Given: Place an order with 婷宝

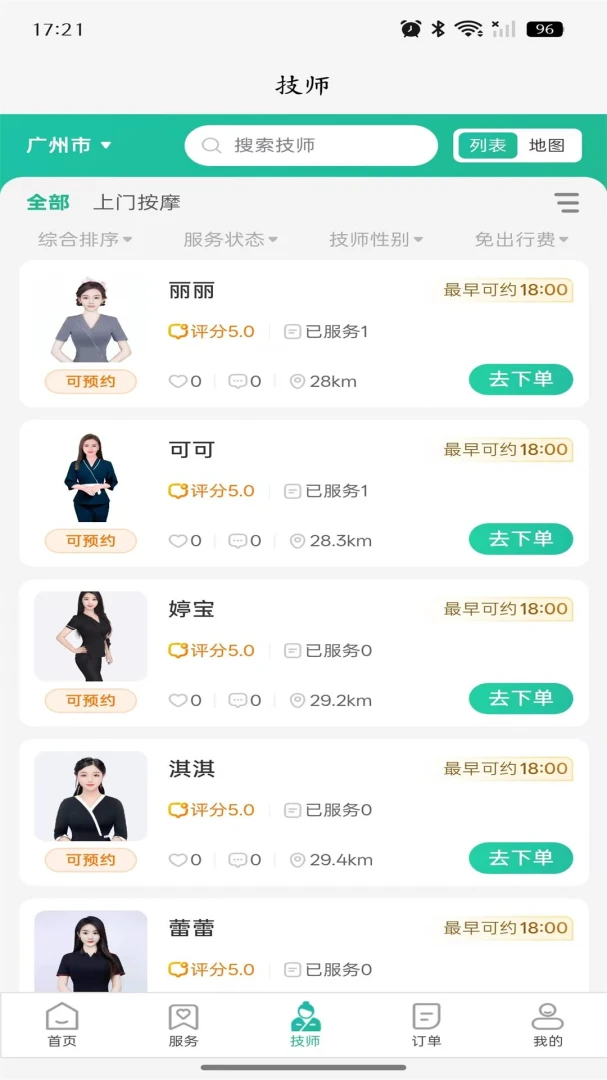Looking at the screenshot, I should pos(521,698).
